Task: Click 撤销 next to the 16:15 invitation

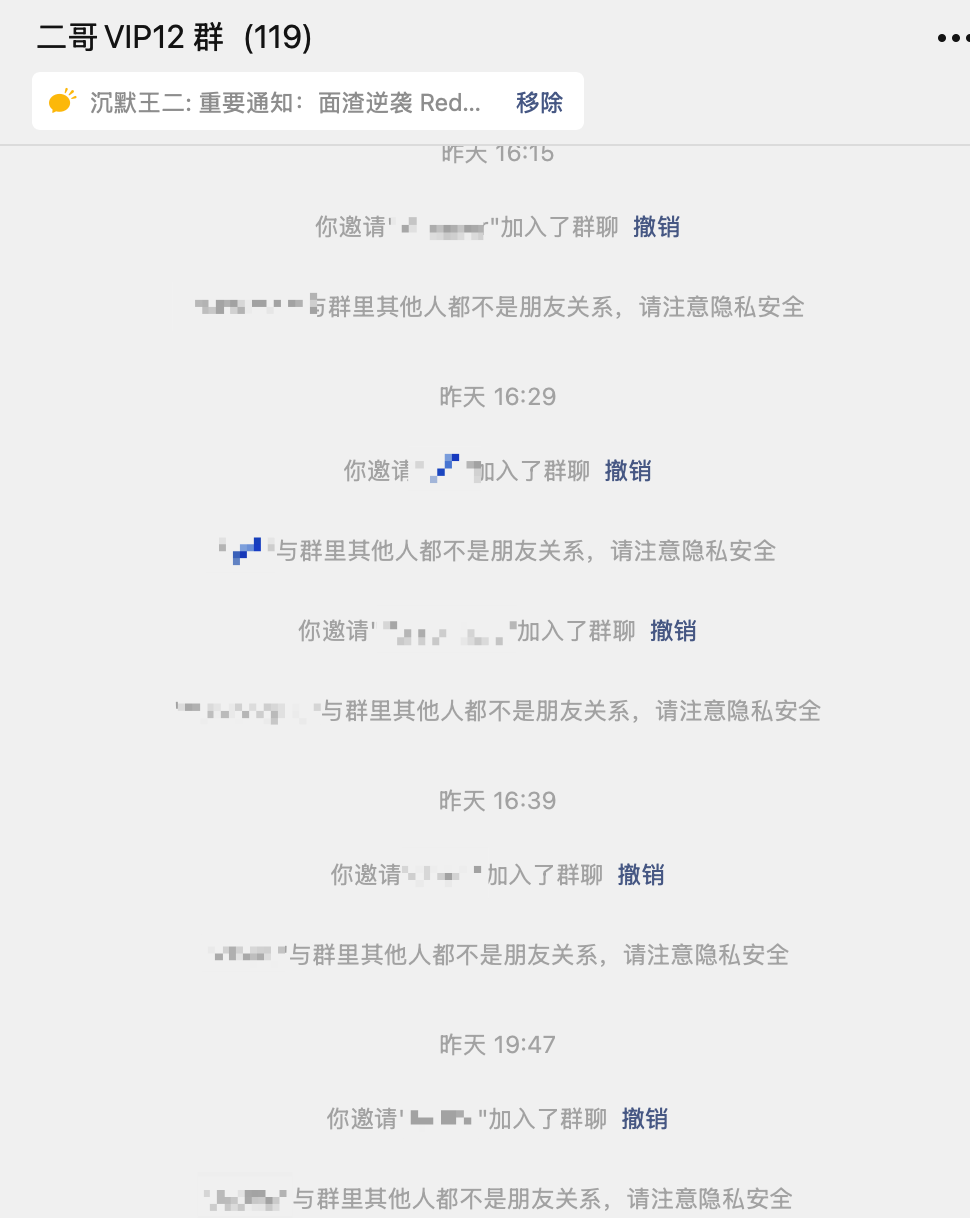Action: [x=657, y=227]
